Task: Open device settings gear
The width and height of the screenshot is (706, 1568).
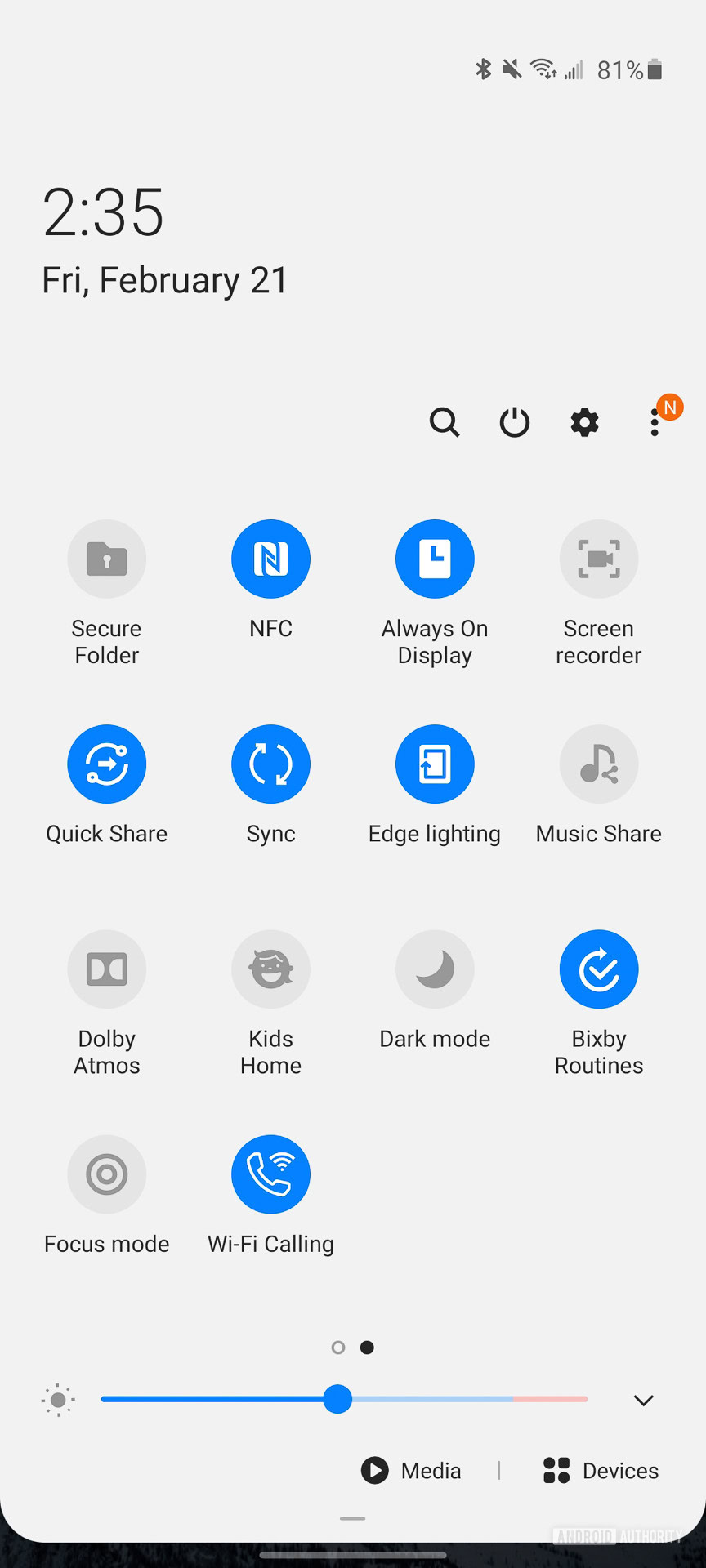Action: coord(584,422)
